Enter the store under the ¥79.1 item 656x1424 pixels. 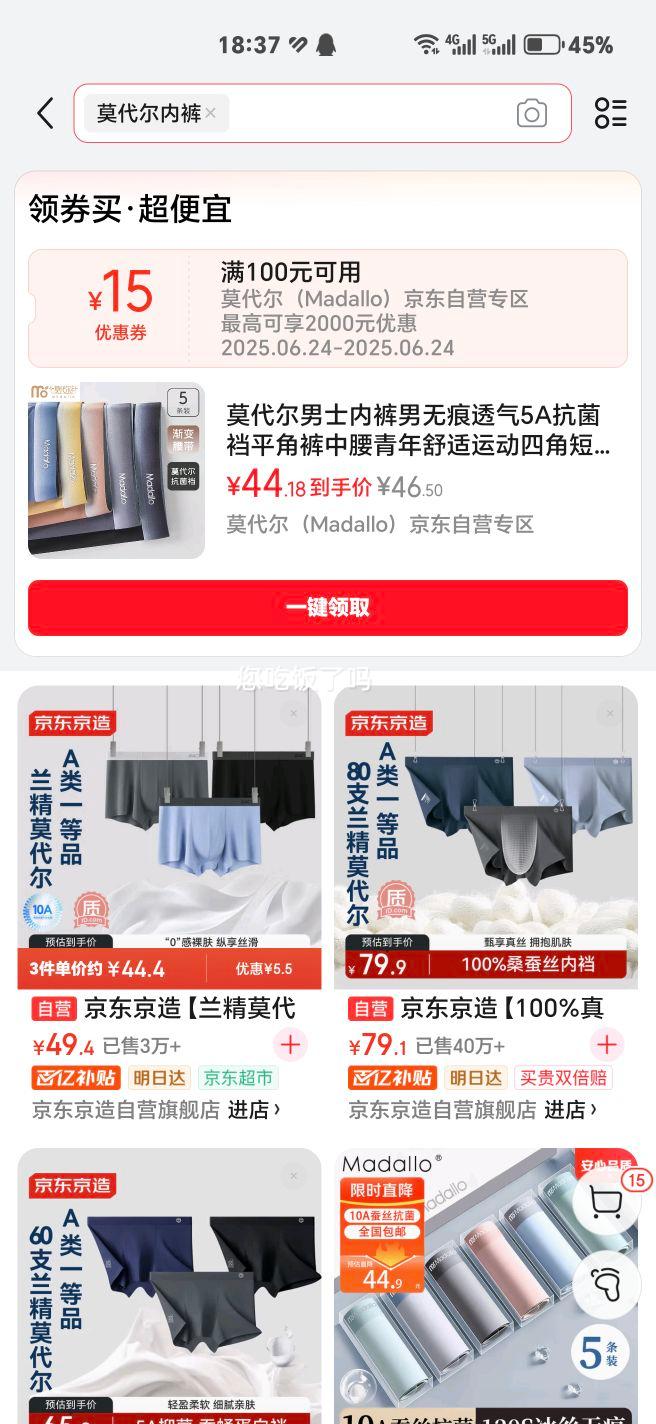point(570,1109)
